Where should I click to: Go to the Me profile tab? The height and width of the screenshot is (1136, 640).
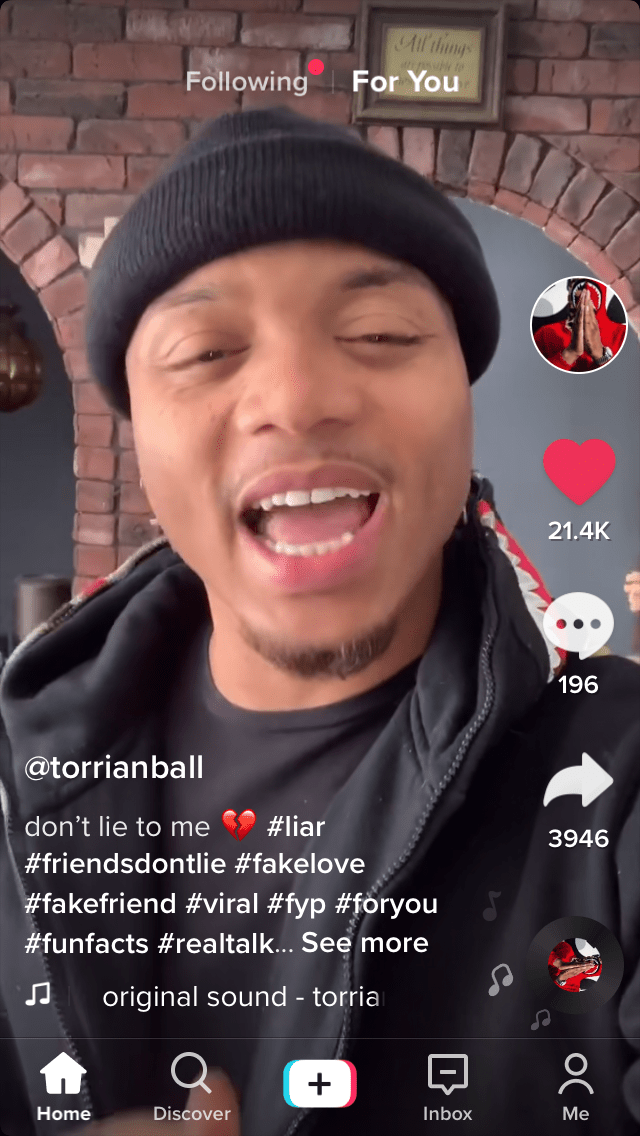(x=575, y=1088)
